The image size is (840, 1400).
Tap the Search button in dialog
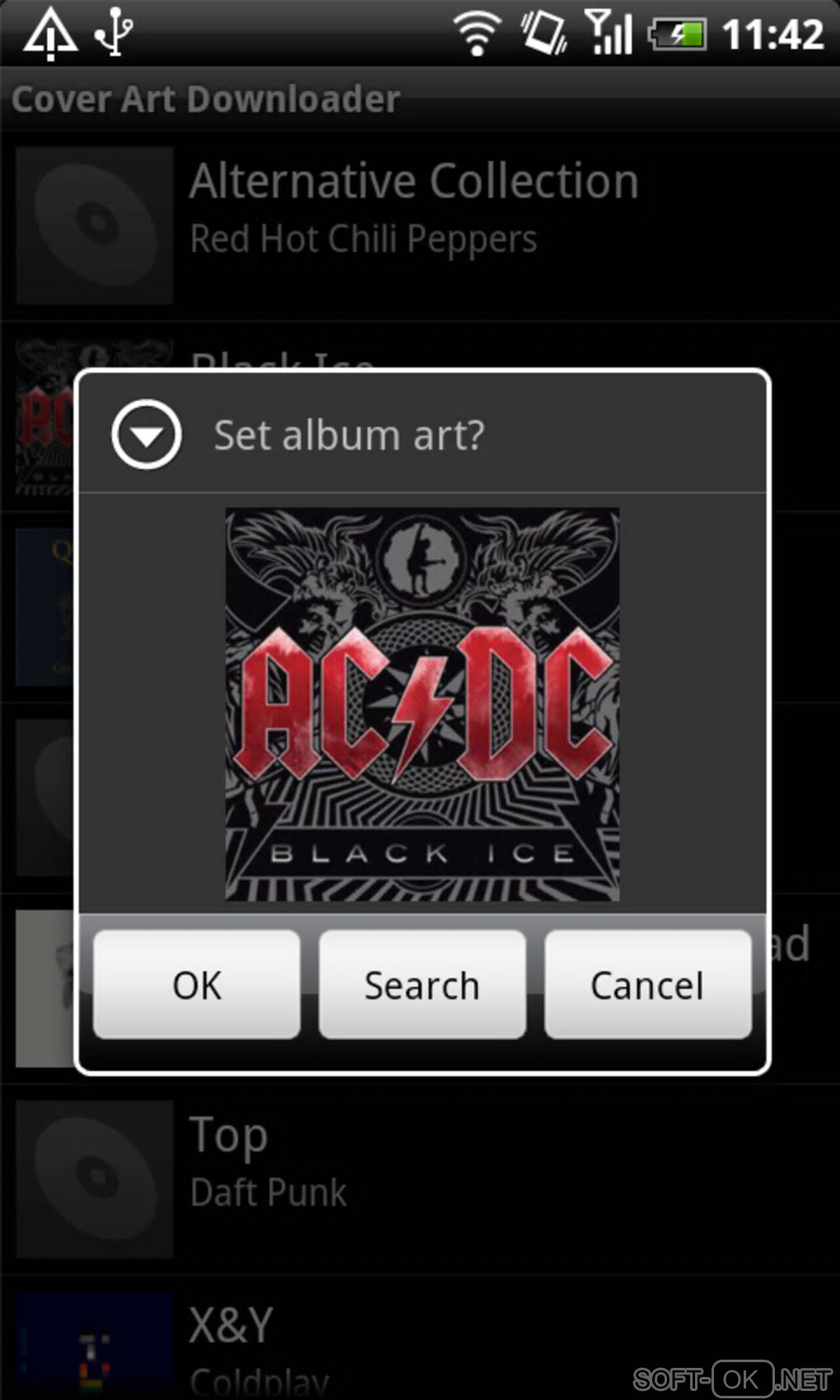(x=422, y=985)
